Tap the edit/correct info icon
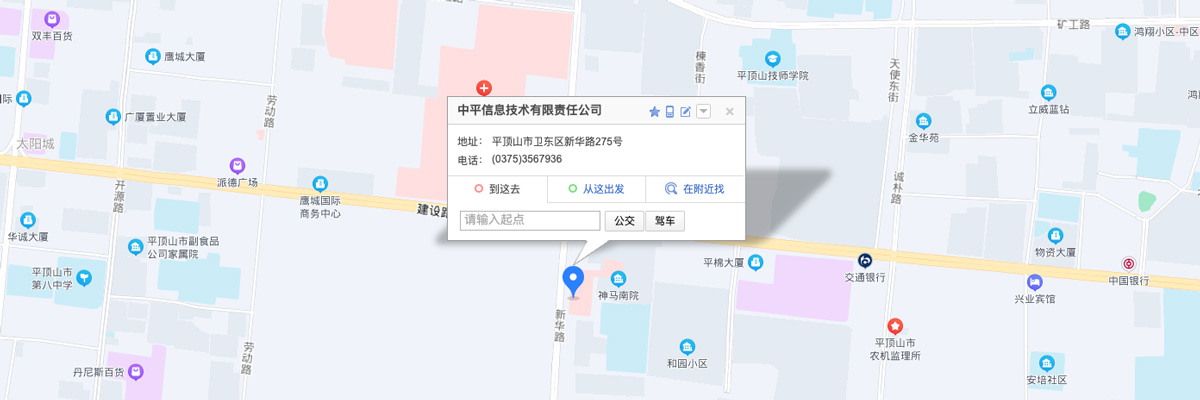This screenshot has height=400, width=1200. (686, 112)
